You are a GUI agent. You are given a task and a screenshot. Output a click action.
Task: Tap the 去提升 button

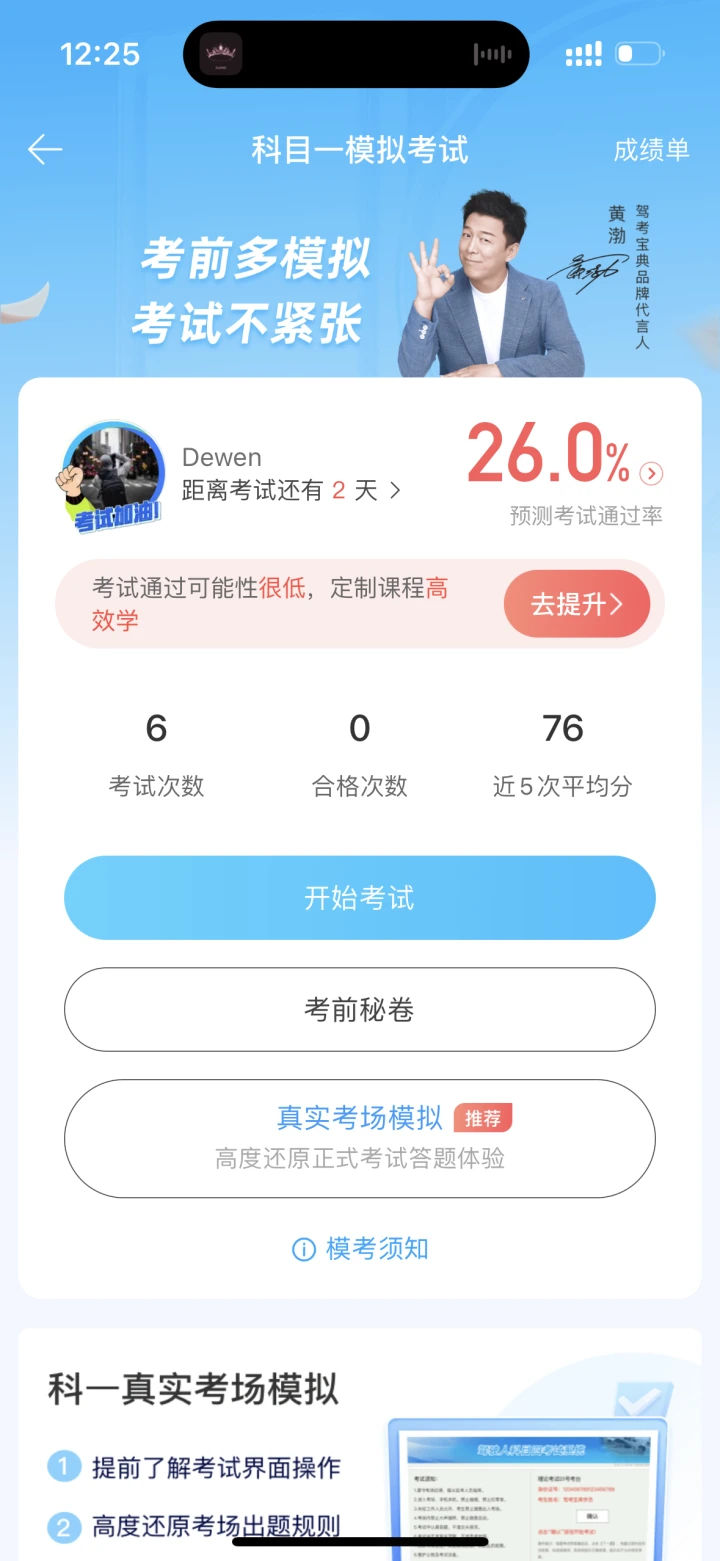click(577, 604)
